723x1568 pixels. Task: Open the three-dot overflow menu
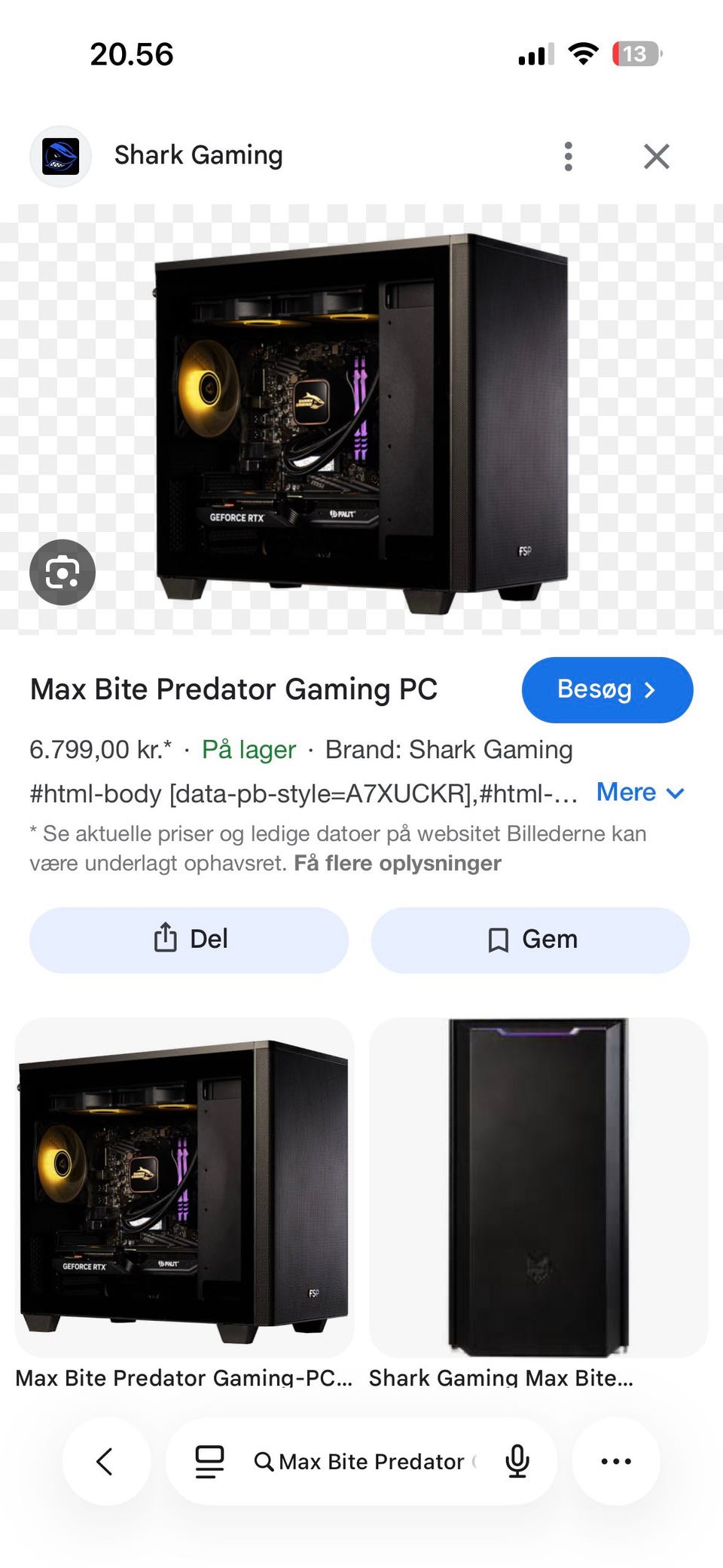pyautogui.click(x=569, y=156)
